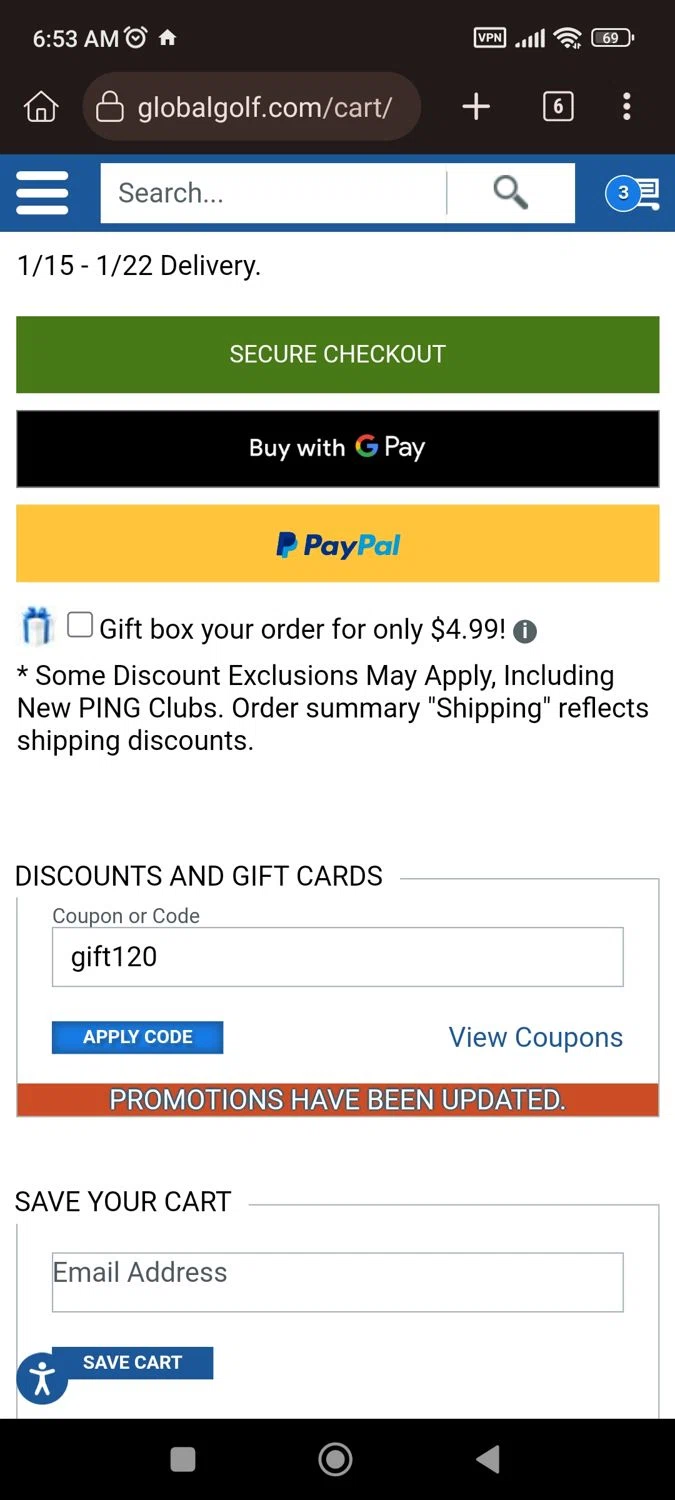Tap the magnifying glass search icon

pyautogui.click(x=510, y=193)
